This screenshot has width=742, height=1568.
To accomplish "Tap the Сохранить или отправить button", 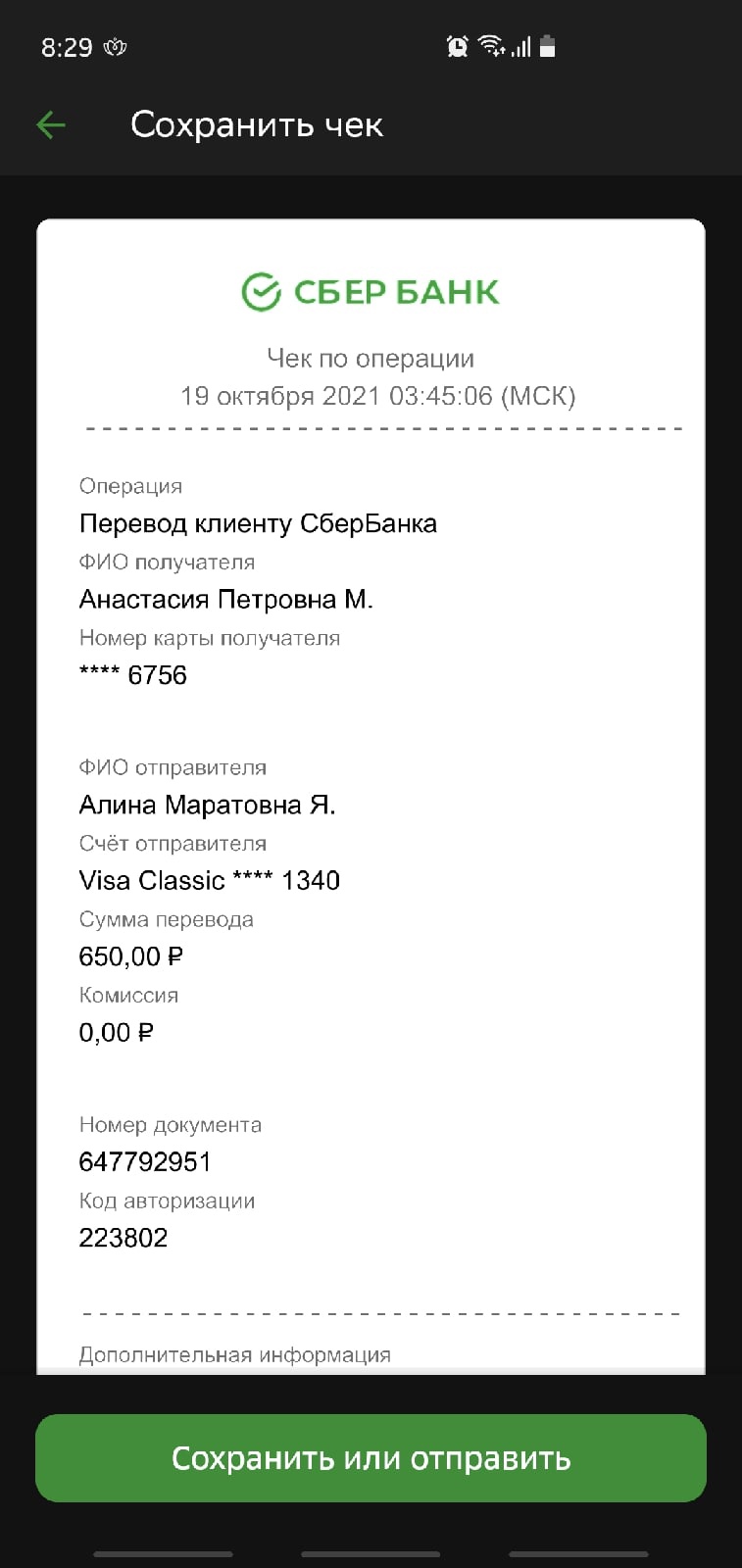I will [371, 1458].
